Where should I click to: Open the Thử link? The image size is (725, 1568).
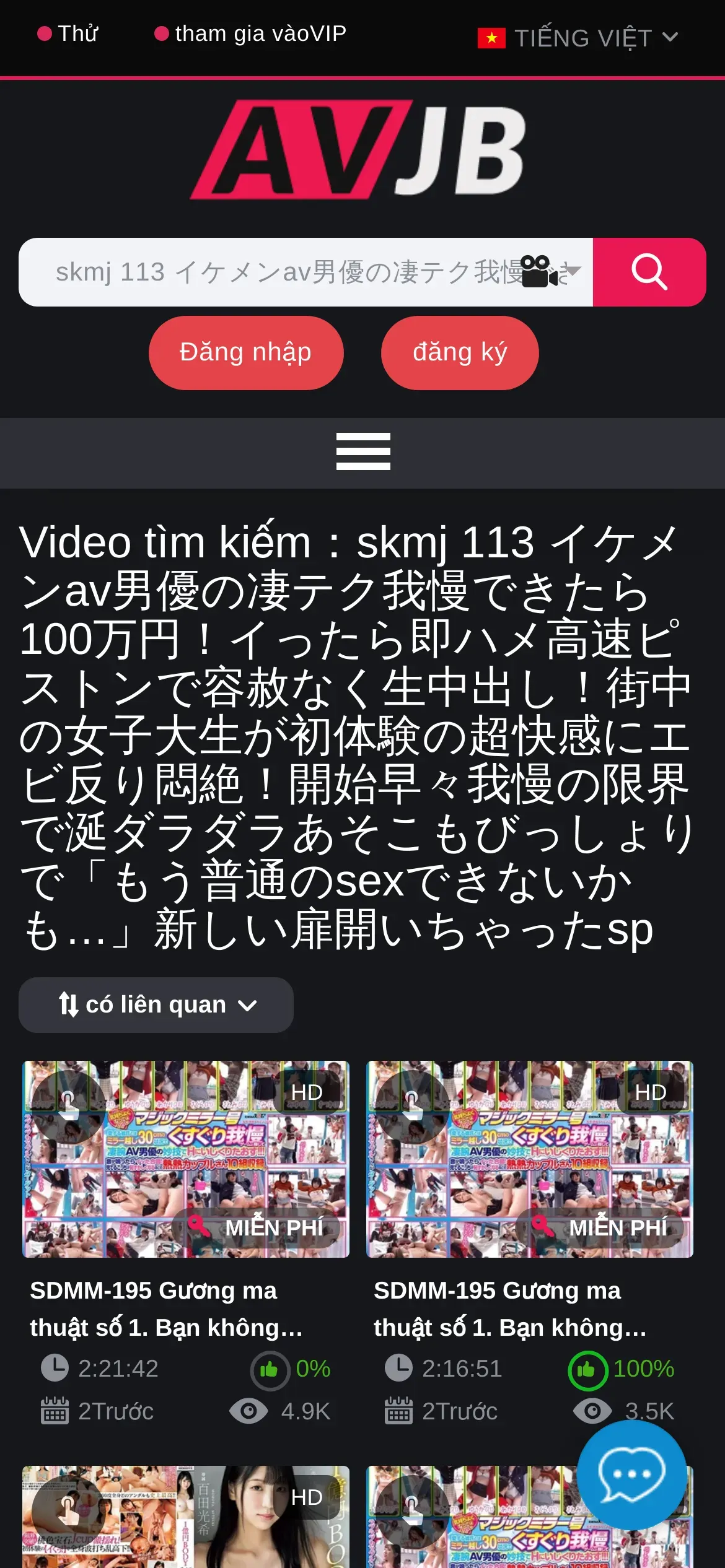click(68, 33)
